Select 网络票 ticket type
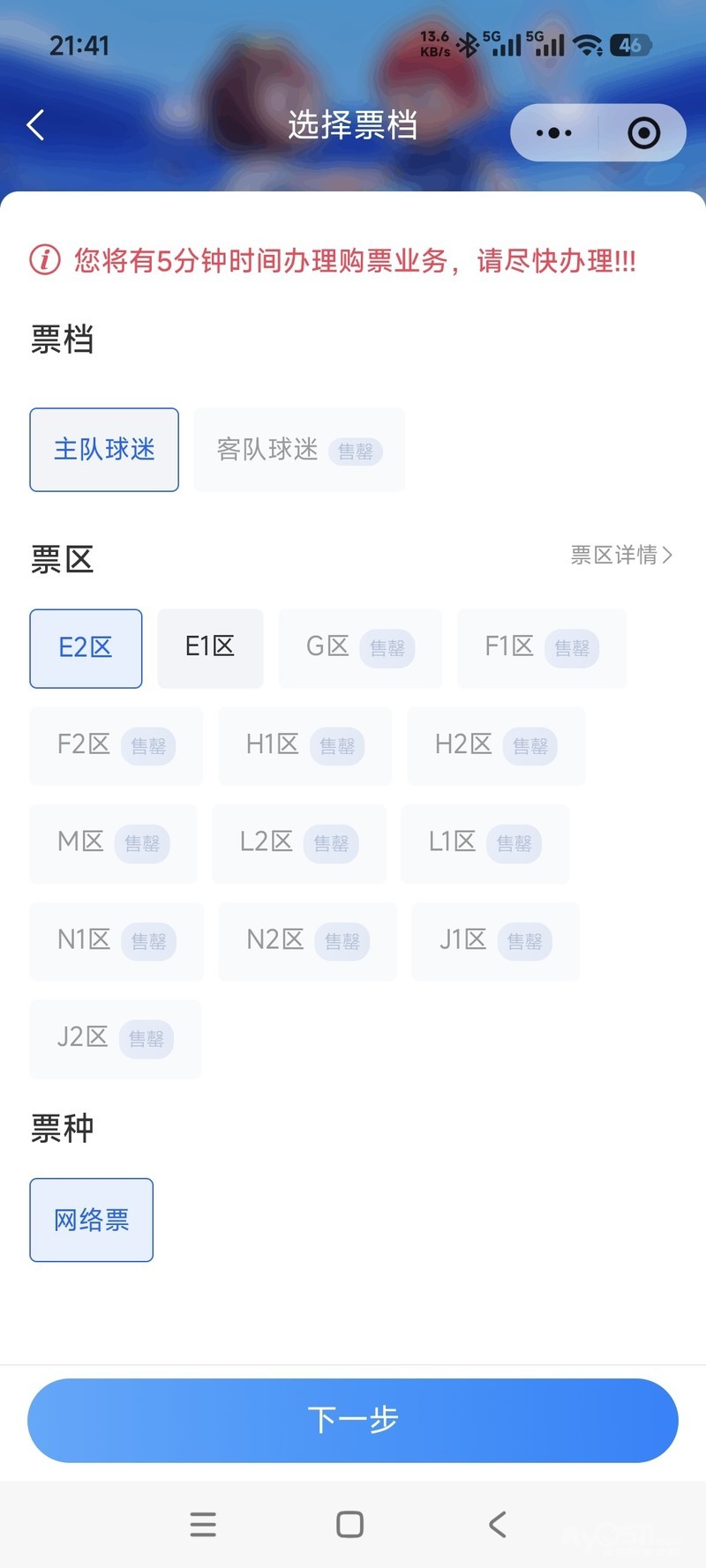The height and width of the screenshot is (1568, 706). coord(92,1220)
